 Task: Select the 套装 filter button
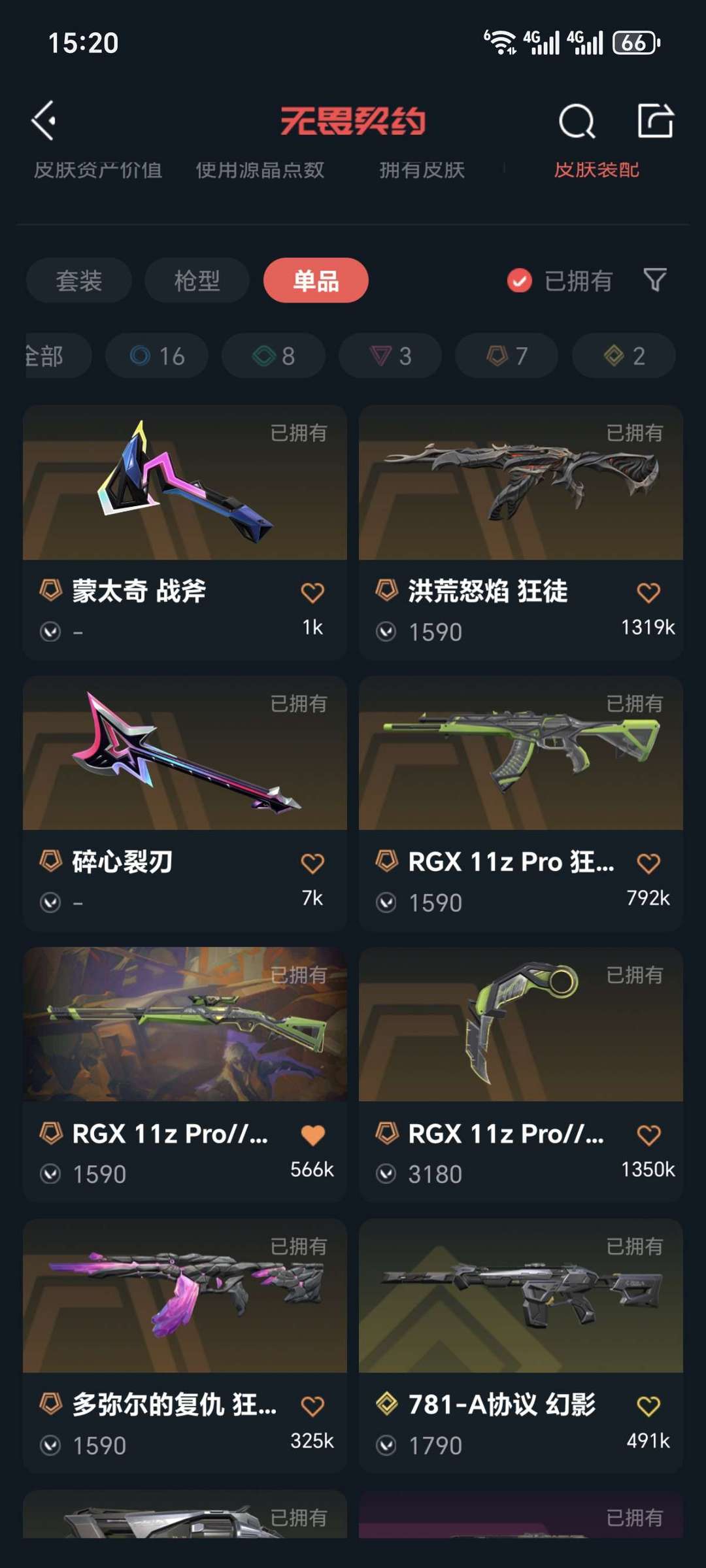(78, 280)
